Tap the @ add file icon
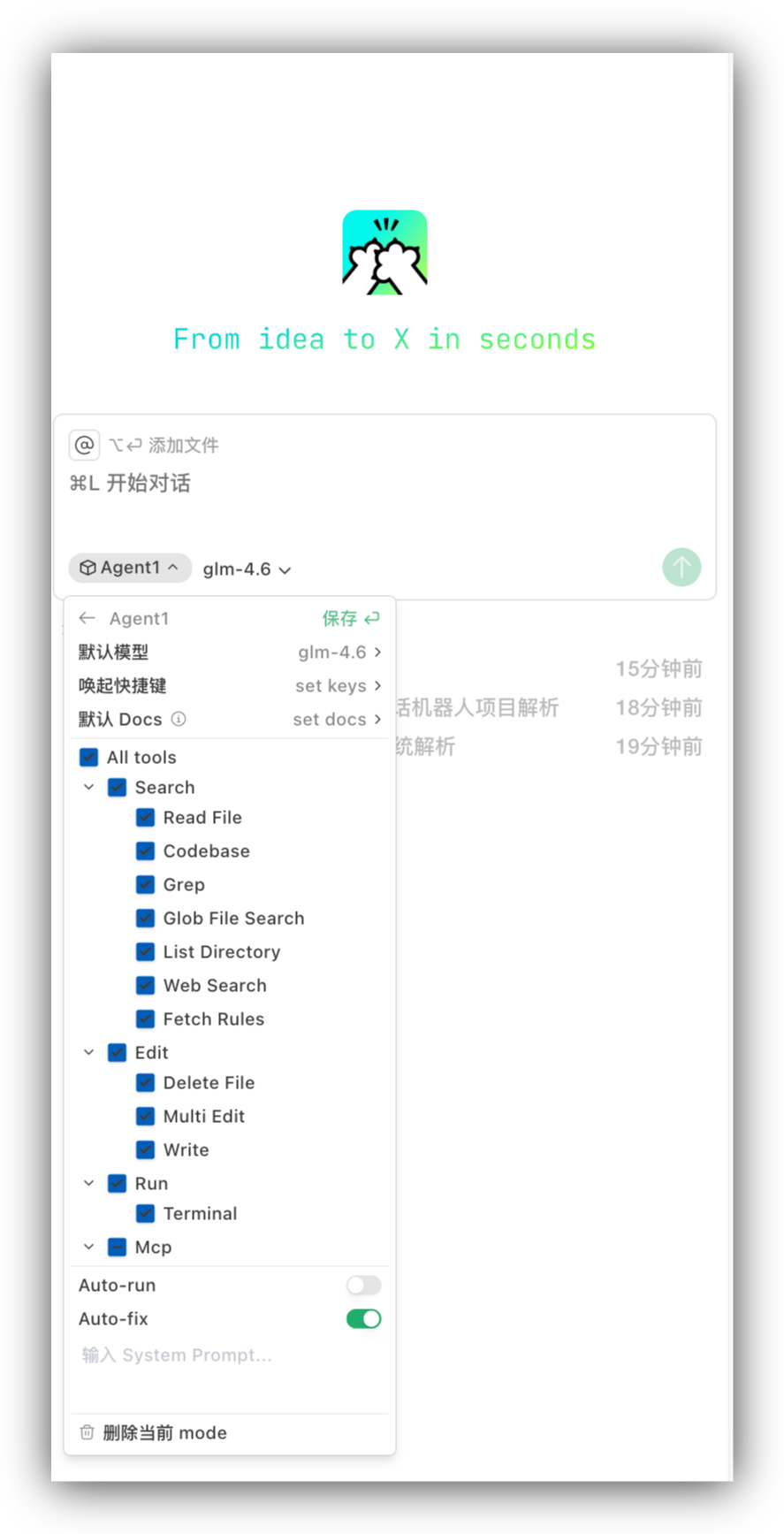784x1534 pixels. coord(84,445)
